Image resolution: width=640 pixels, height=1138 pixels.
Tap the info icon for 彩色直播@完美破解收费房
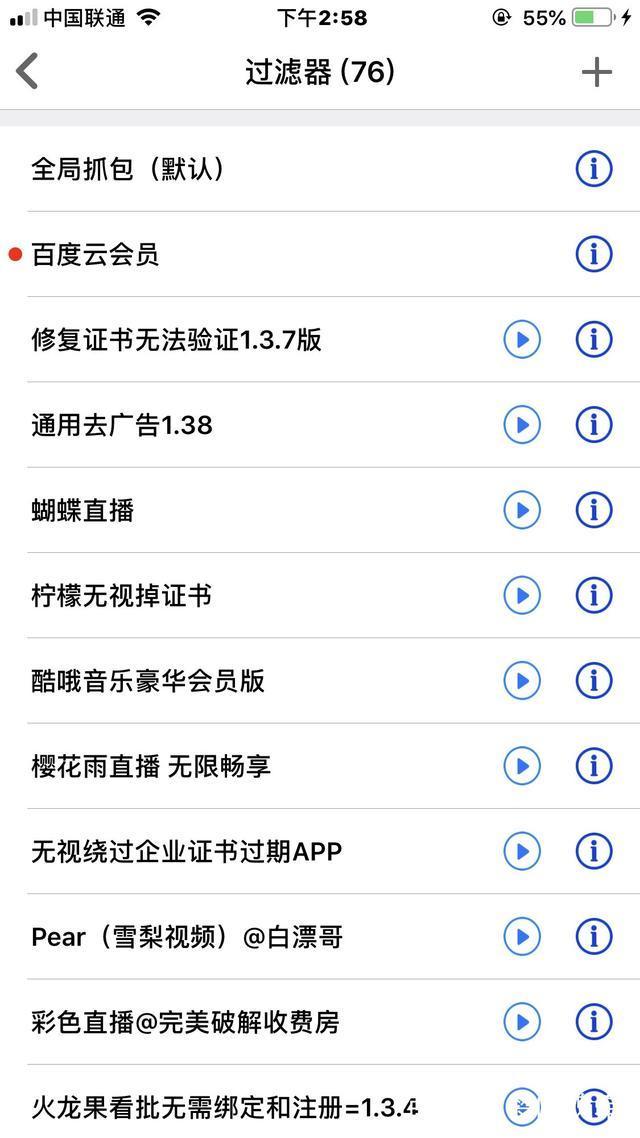pyautogui.click(x=594, y=1023)
